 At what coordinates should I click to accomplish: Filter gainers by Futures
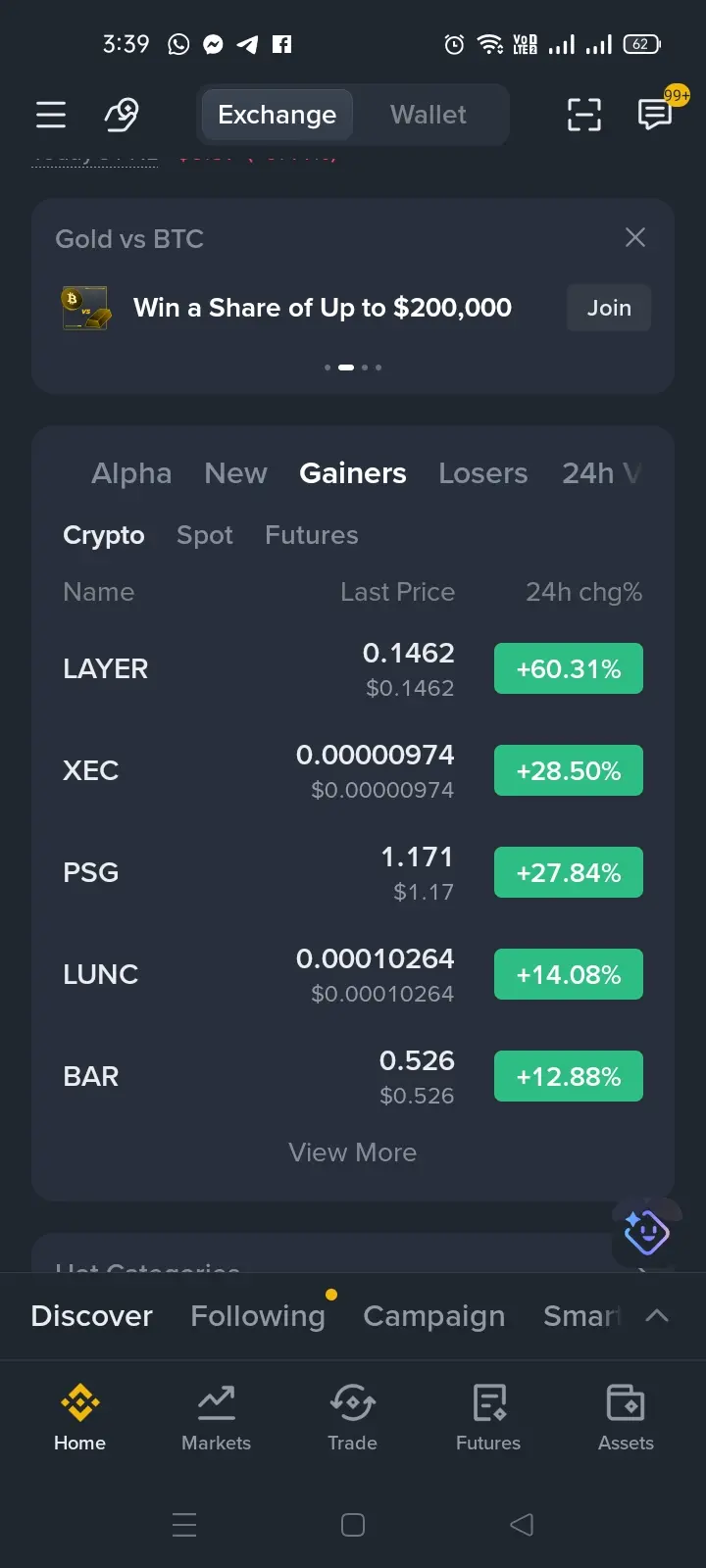[312, 535]
